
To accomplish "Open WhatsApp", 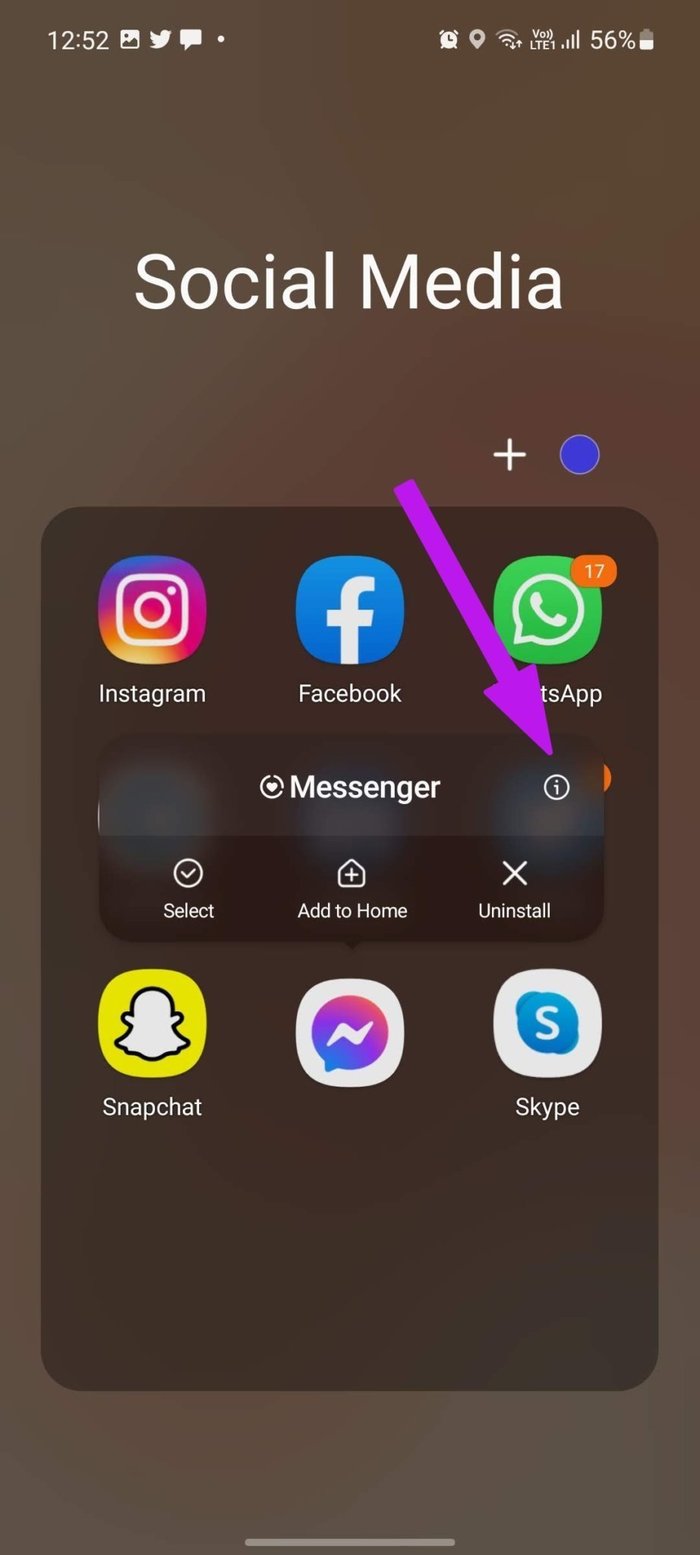I will (547, 610).
